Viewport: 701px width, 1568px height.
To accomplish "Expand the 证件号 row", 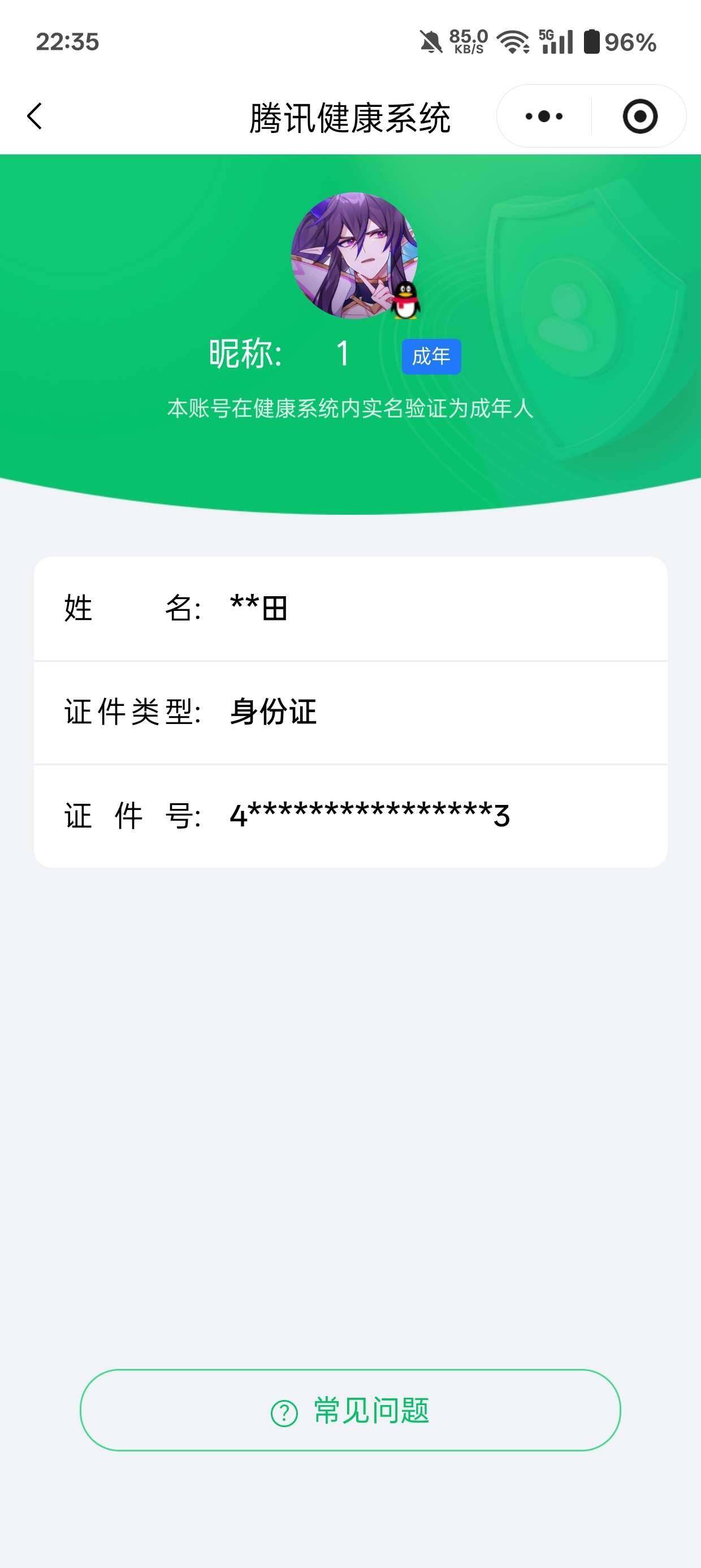I will coord(350,816).
